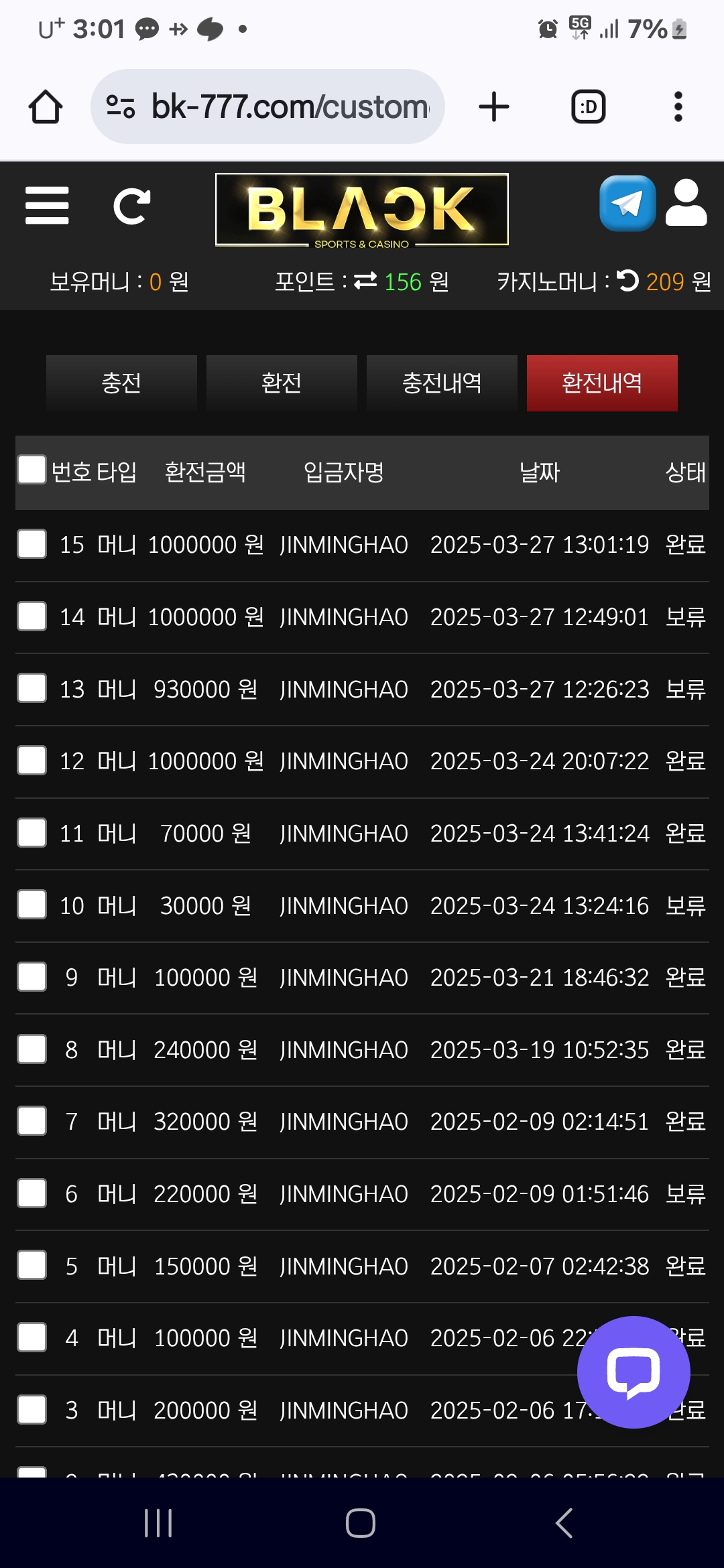Tick the checkbox for entry number 15
The height and width of the screenshot is (1568, 724).
point(32,543)
